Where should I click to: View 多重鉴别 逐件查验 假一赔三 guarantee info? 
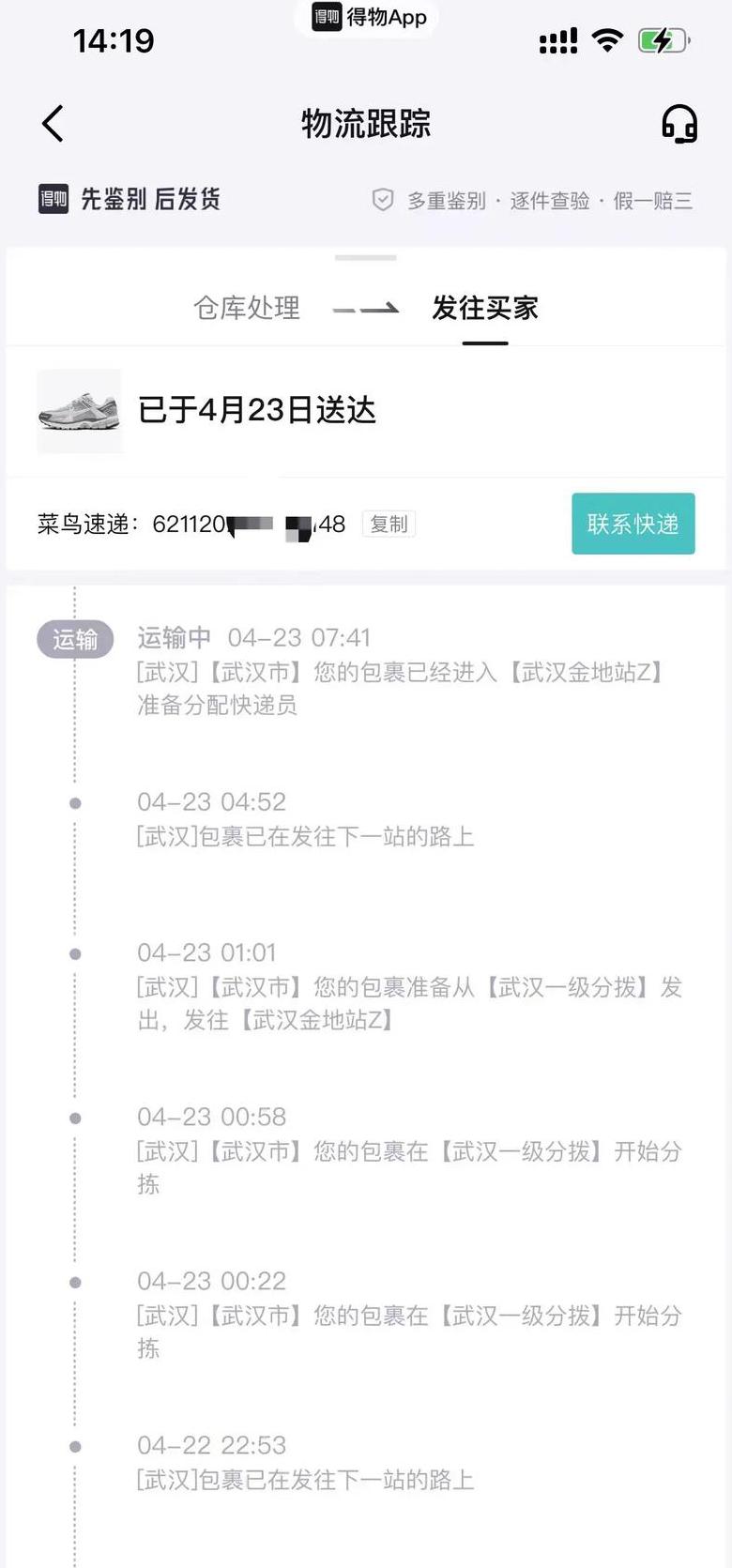[532, 200]
